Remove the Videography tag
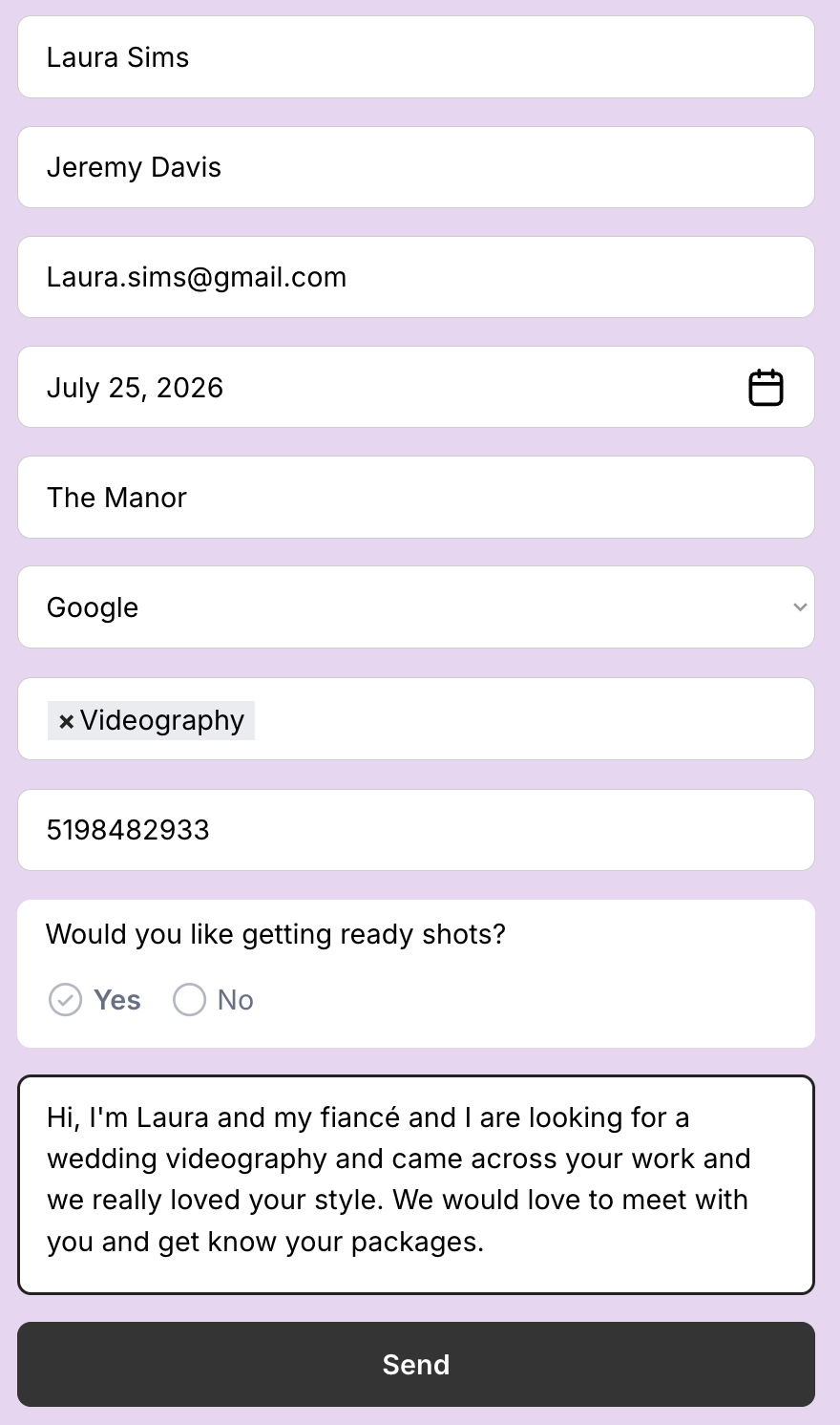 pos(66,721)
